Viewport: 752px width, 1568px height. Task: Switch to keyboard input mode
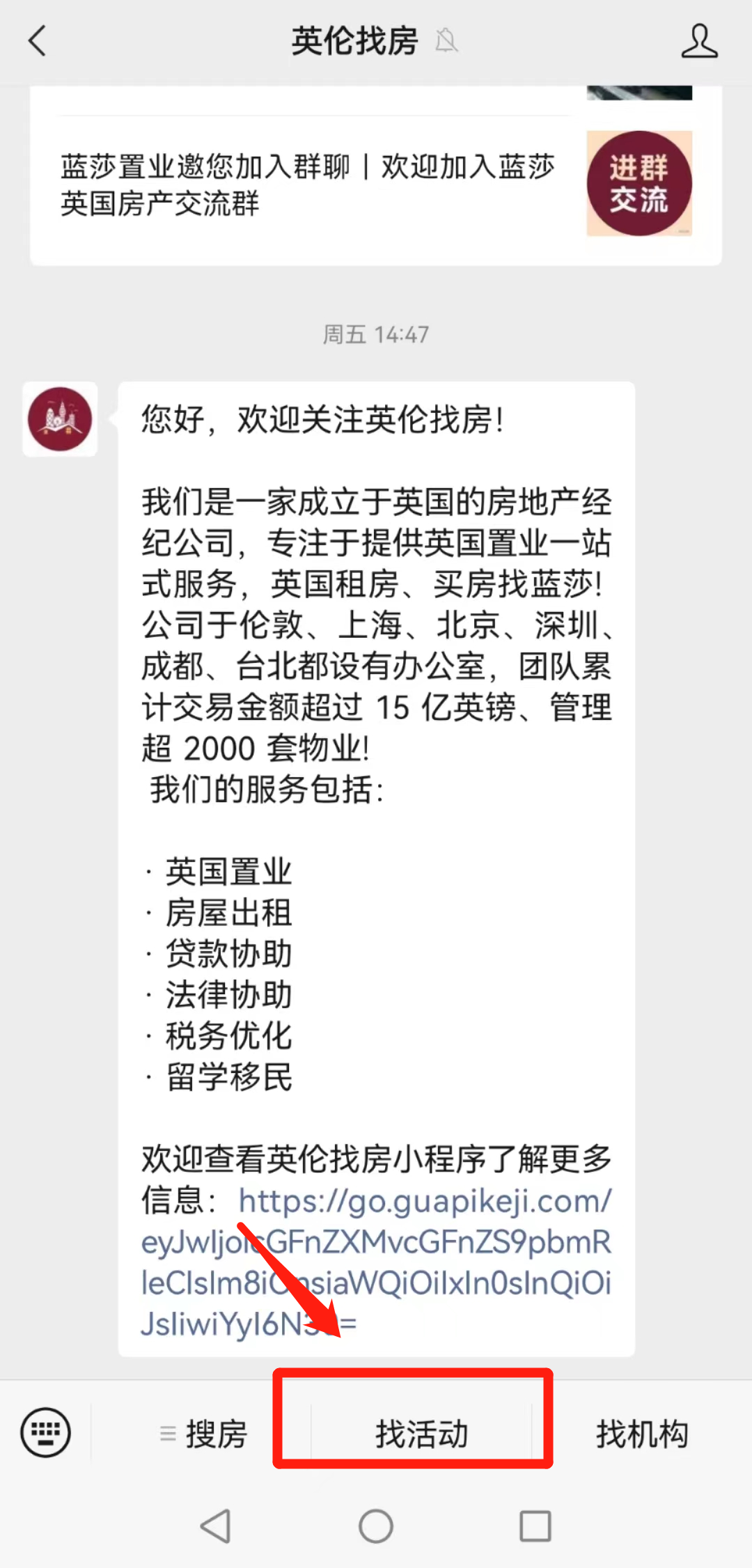[x=46, y=1433]
